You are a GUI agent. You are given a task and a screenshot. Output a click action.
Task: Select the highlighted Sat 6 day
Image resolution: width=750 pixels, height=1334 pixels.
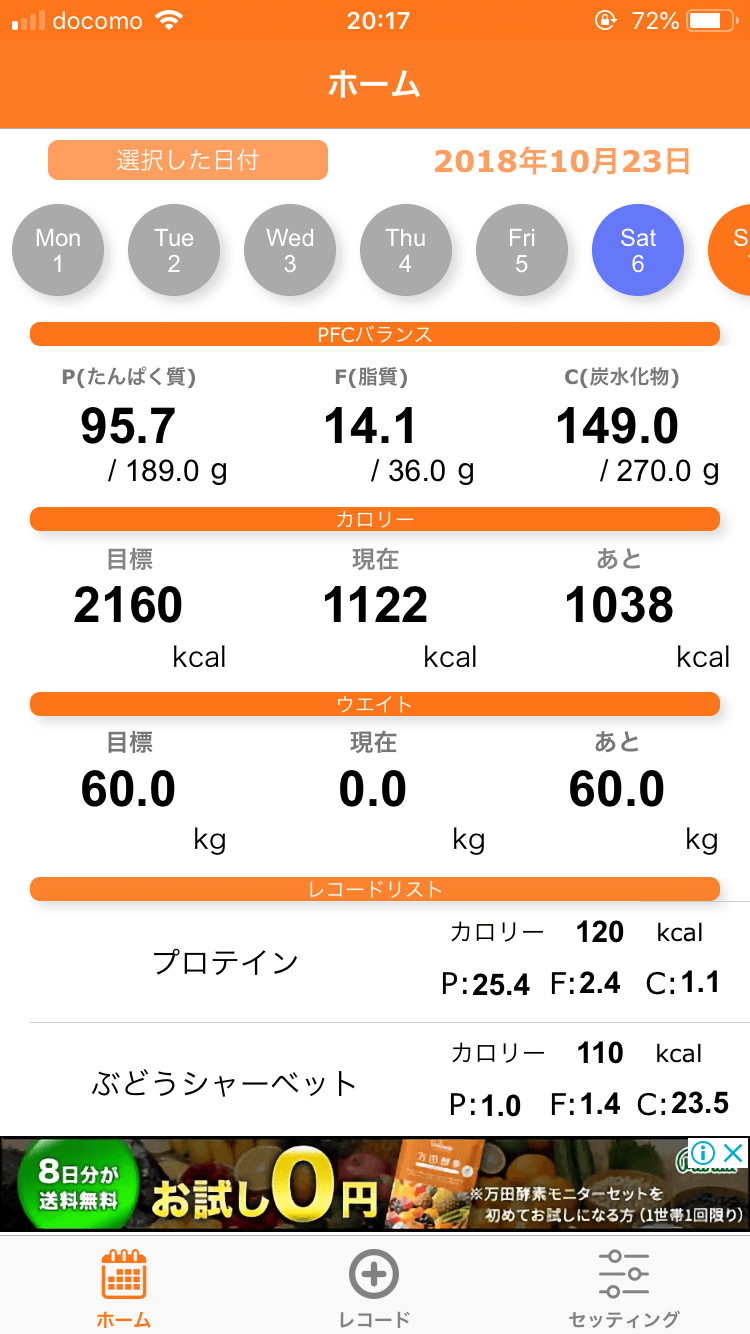pyautogui.click(x=638, y=250)
